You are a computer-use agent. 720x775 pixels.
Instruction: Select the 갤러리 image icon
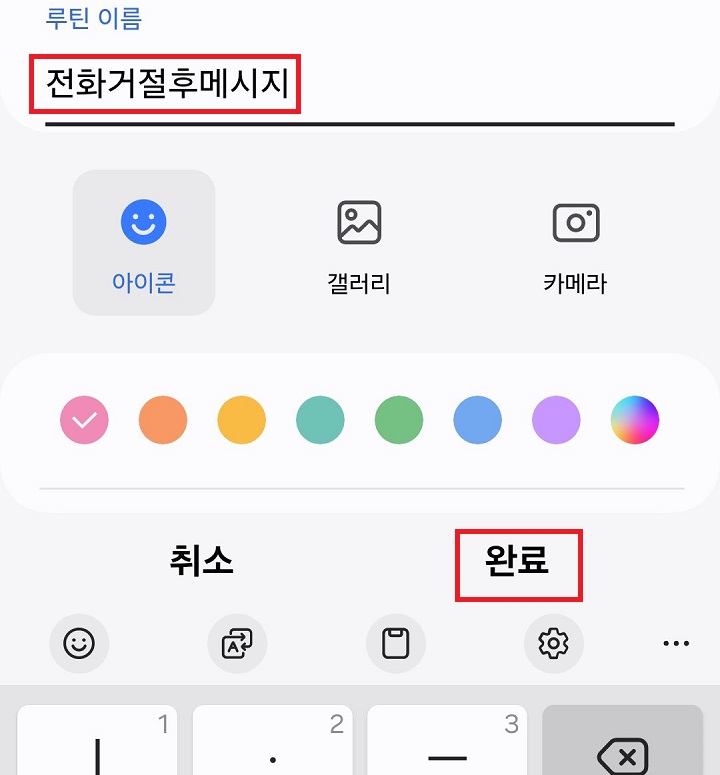click(x=358, y=222)
